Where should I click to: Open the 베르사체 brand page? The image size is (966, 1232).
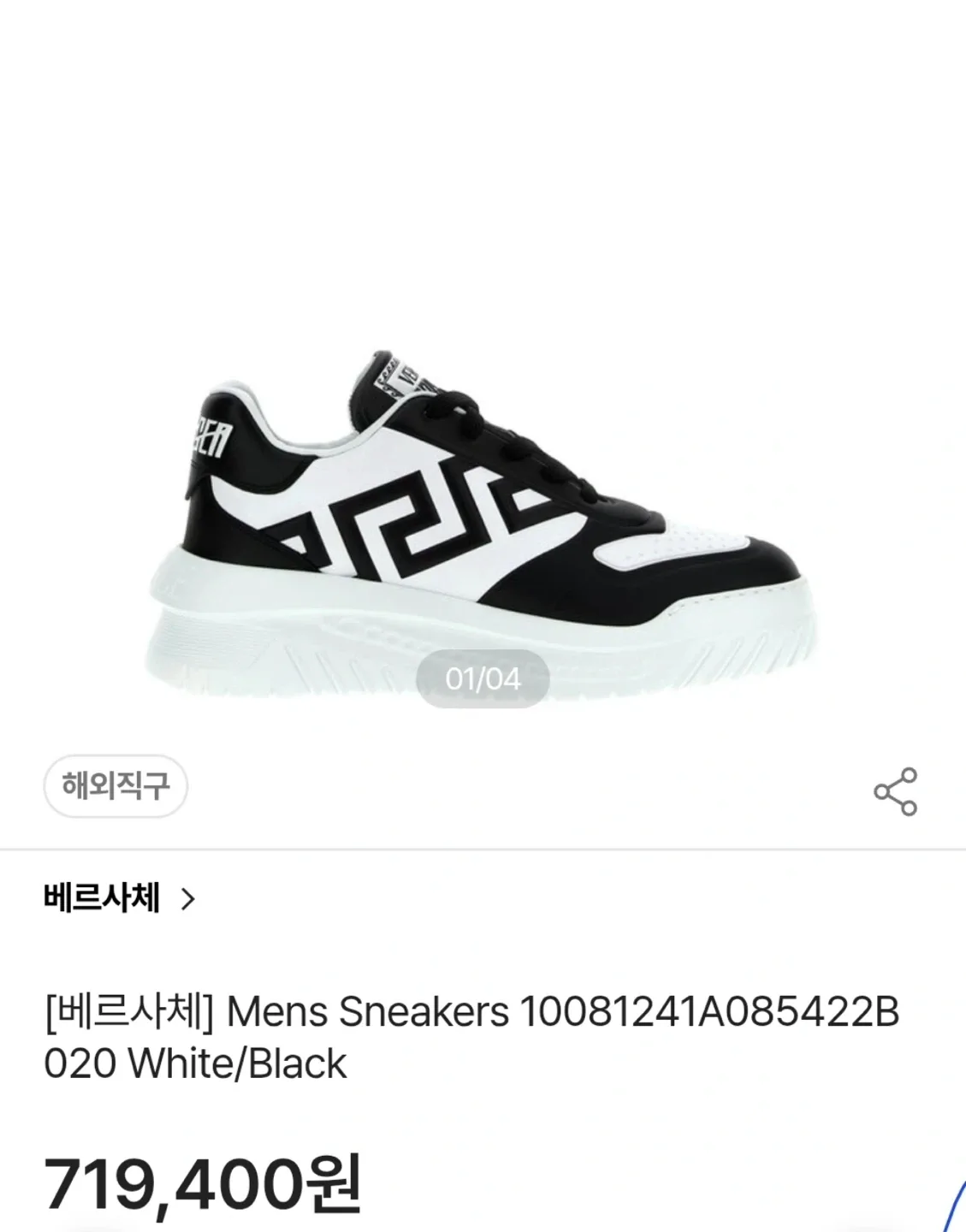(120, 898)
